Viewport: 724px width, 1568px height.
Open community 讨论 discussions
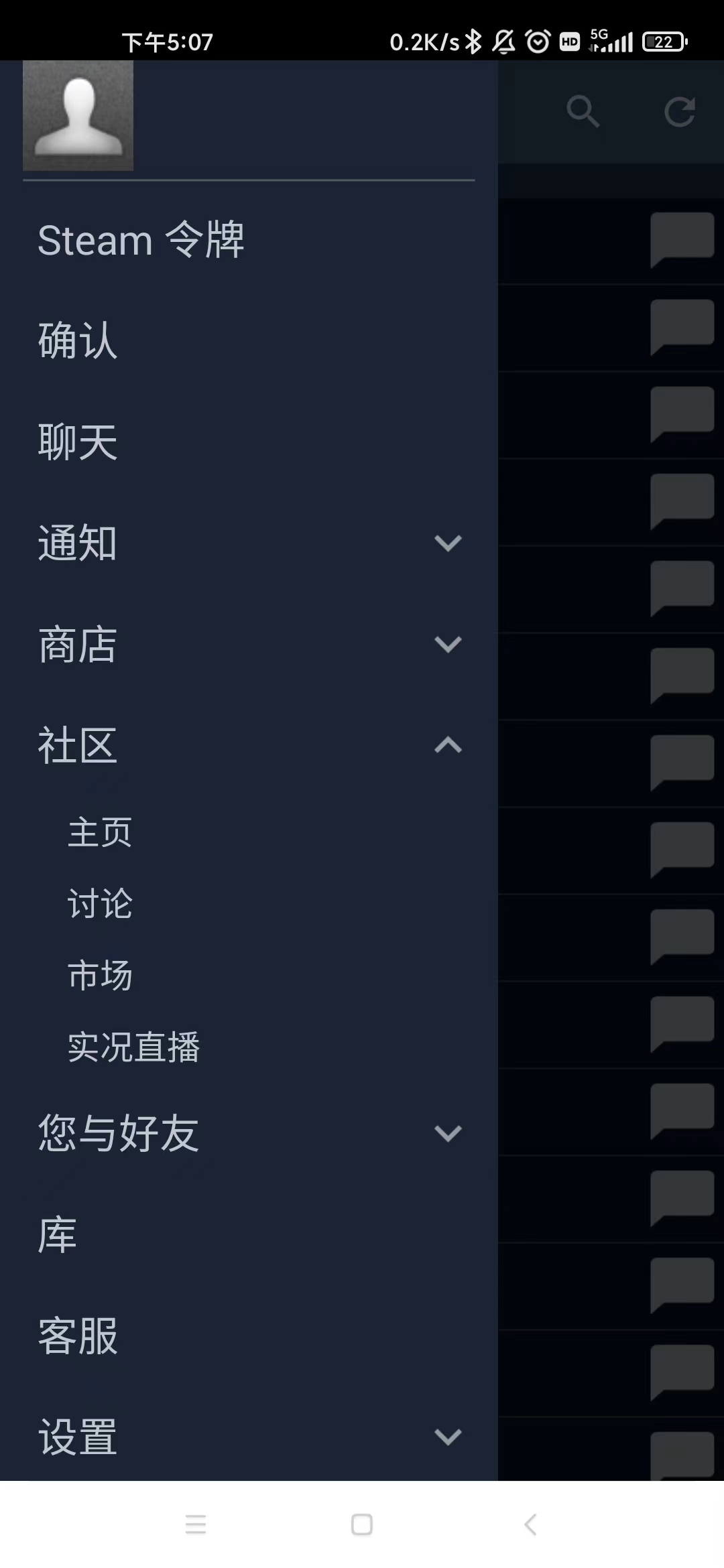pos(100,903)
